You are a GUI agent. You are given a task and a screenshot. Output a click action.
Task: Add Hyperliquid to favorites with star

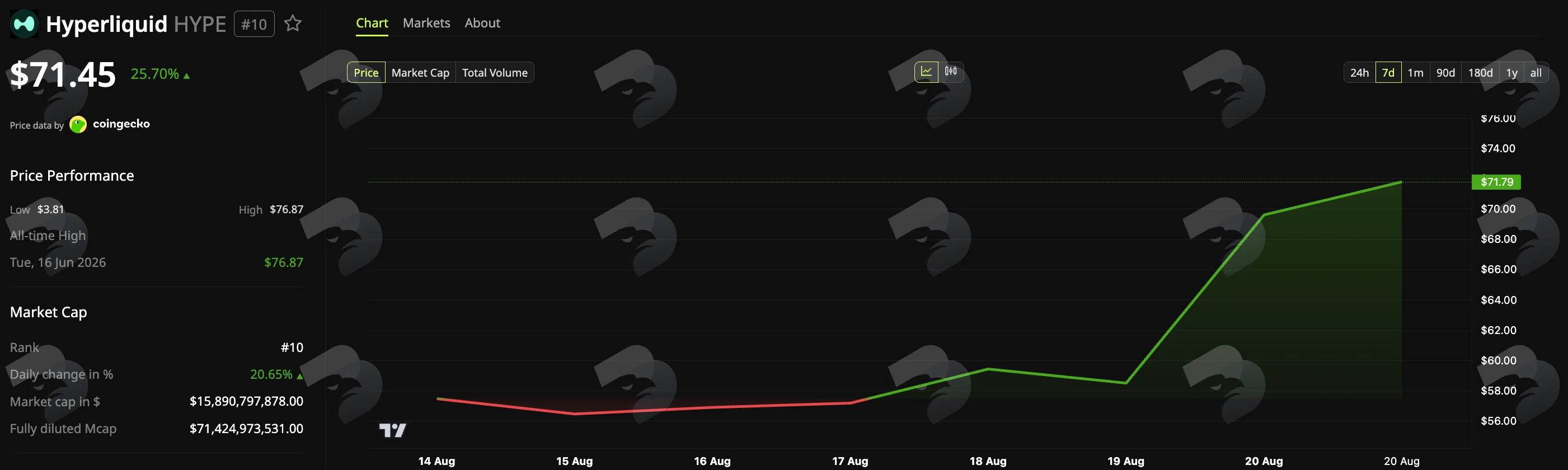293,23
